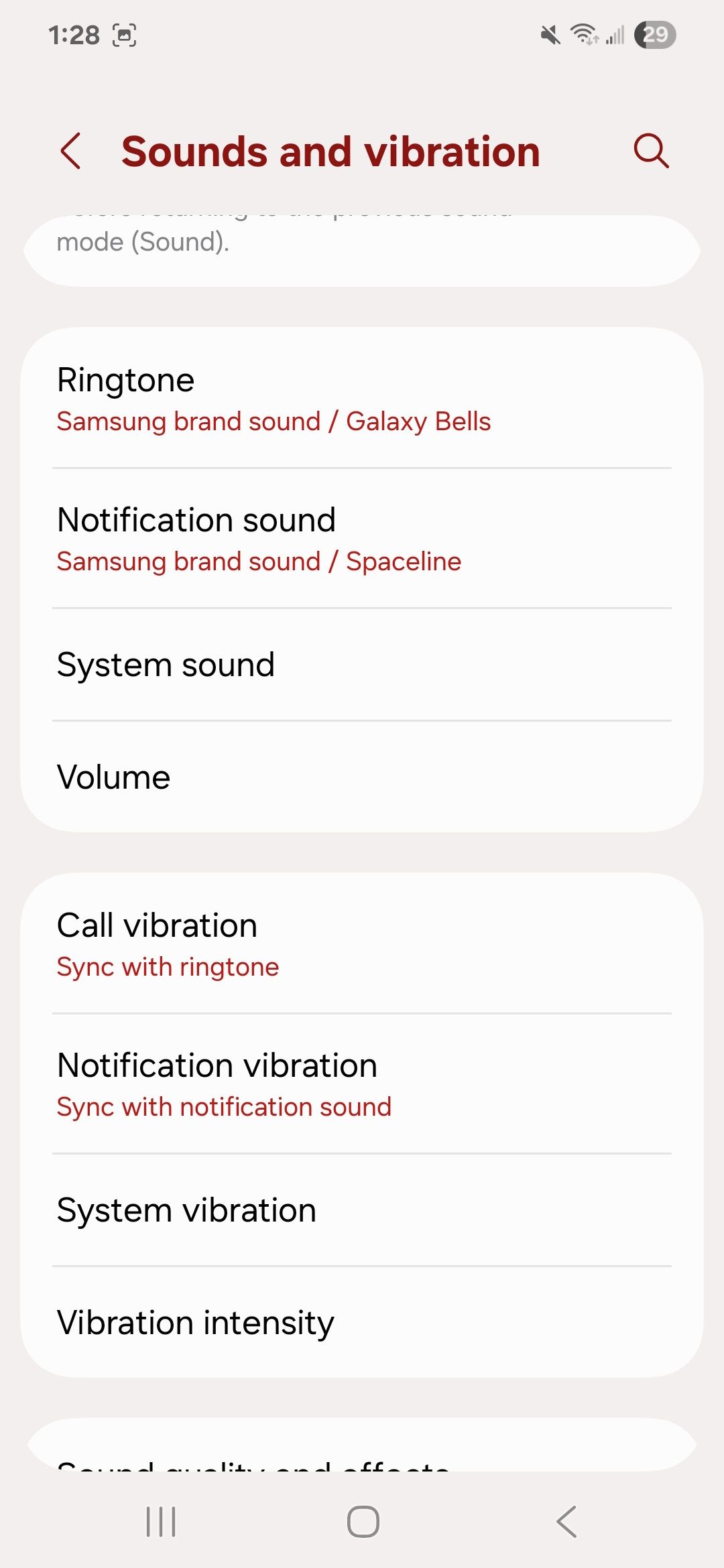This screenshot has width=724, height=1568.
Task: Tap the back arrow next to Sounds and vibration
Action: point(72,151)
